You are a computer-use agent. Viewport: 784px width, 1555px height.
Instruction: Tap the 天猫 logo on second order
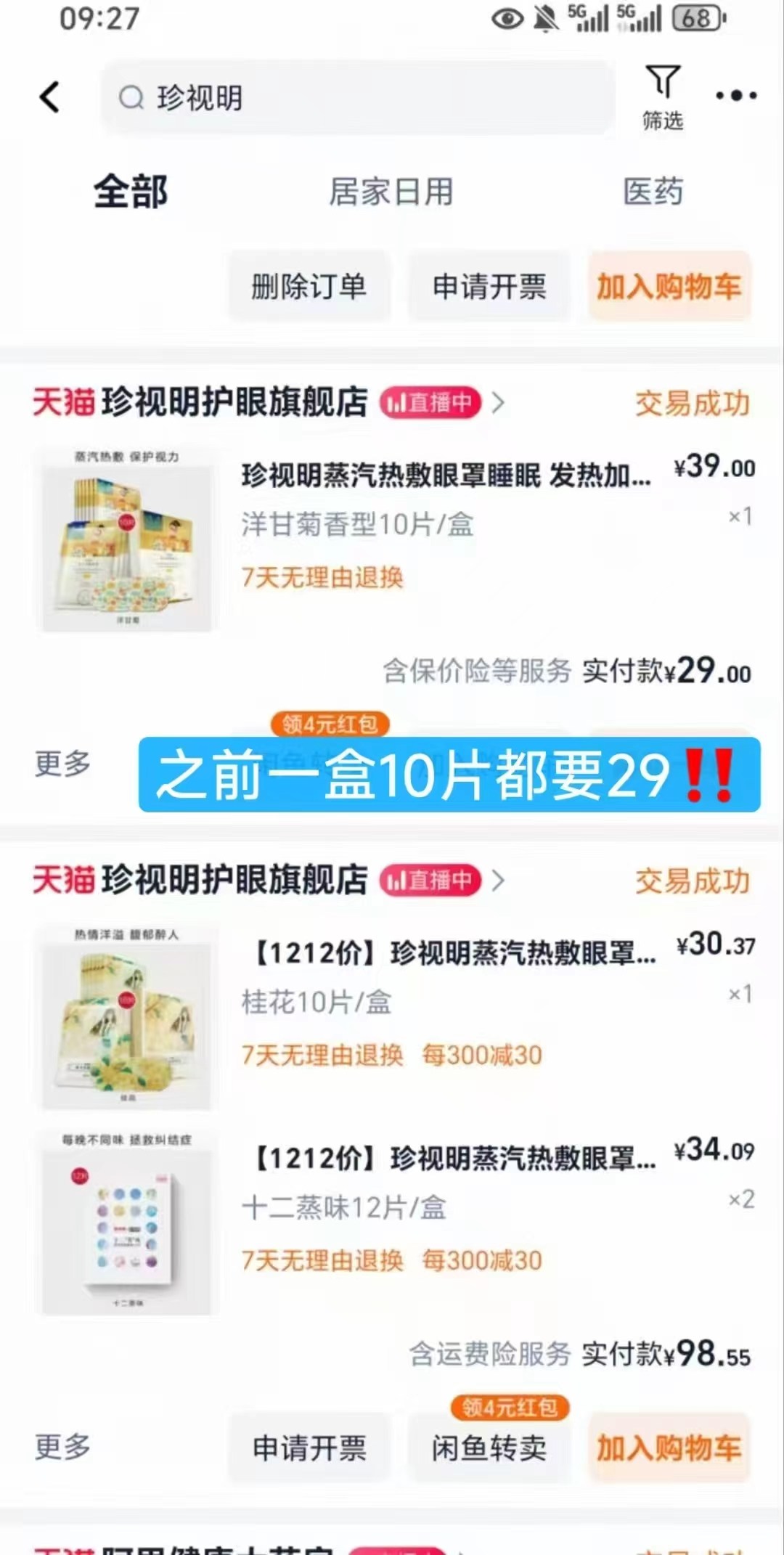tap(61, 881)
